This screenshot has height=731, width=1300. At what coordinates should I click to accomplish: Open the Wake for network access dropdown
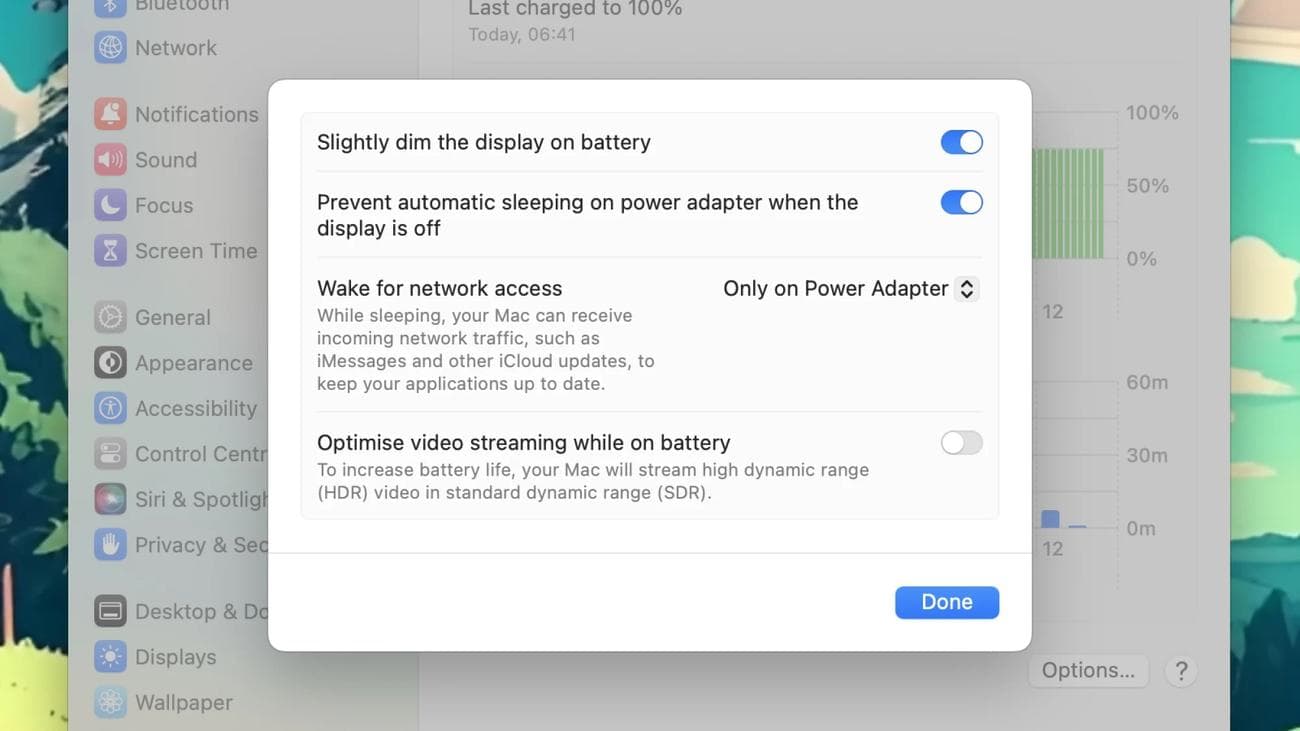point(850,289)
